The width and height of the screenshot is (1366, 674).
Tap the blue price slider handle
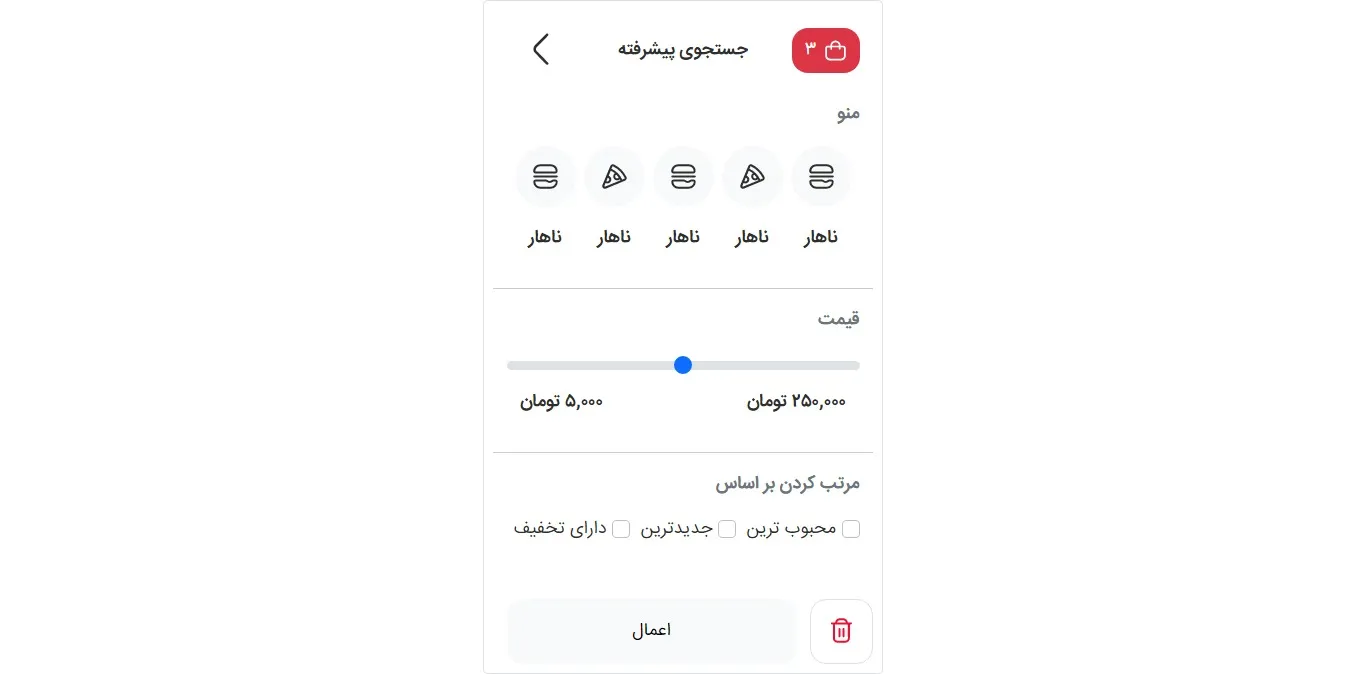pos(683,365)
